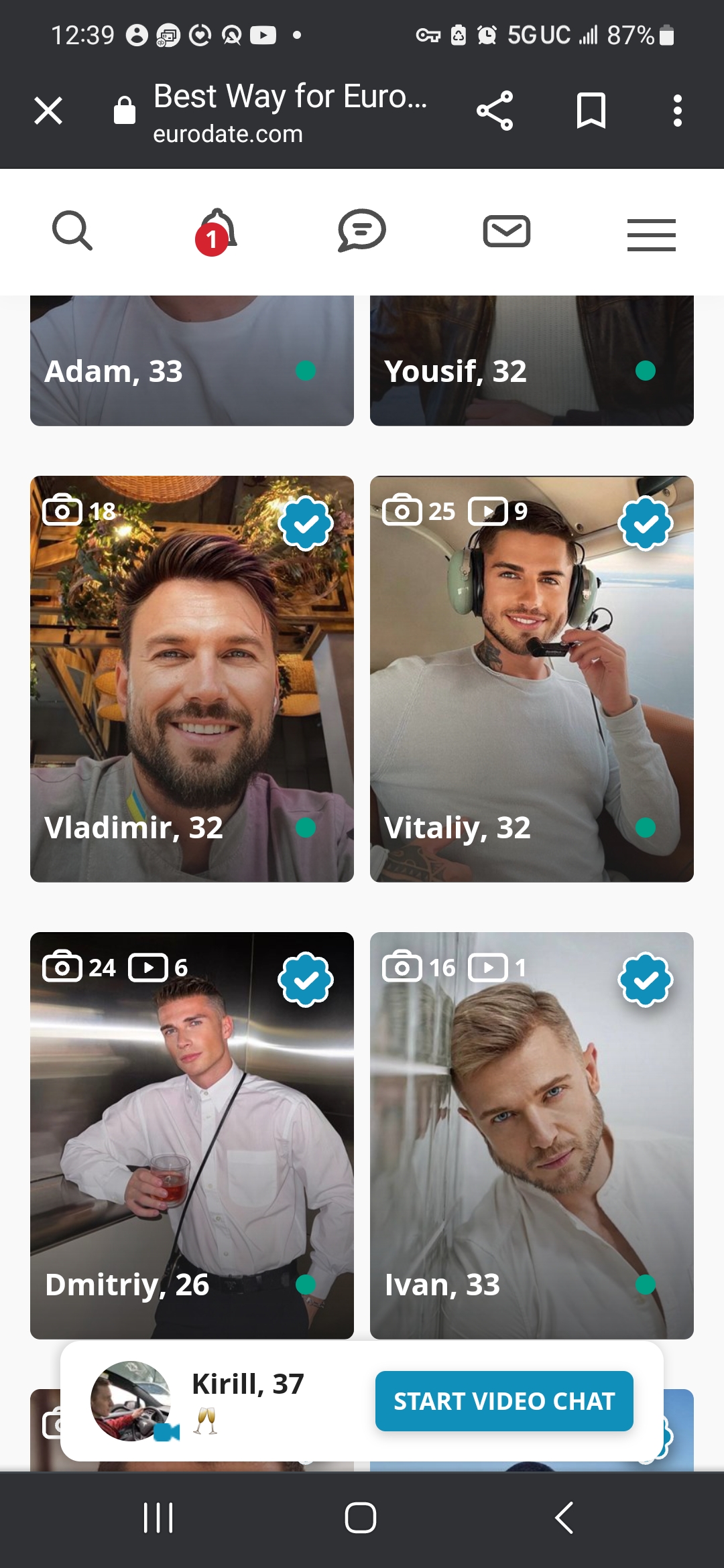The height and width of the screenshot is (1568, 724).
Task: Start video chat with Kirill
Action: (504, 1401)
